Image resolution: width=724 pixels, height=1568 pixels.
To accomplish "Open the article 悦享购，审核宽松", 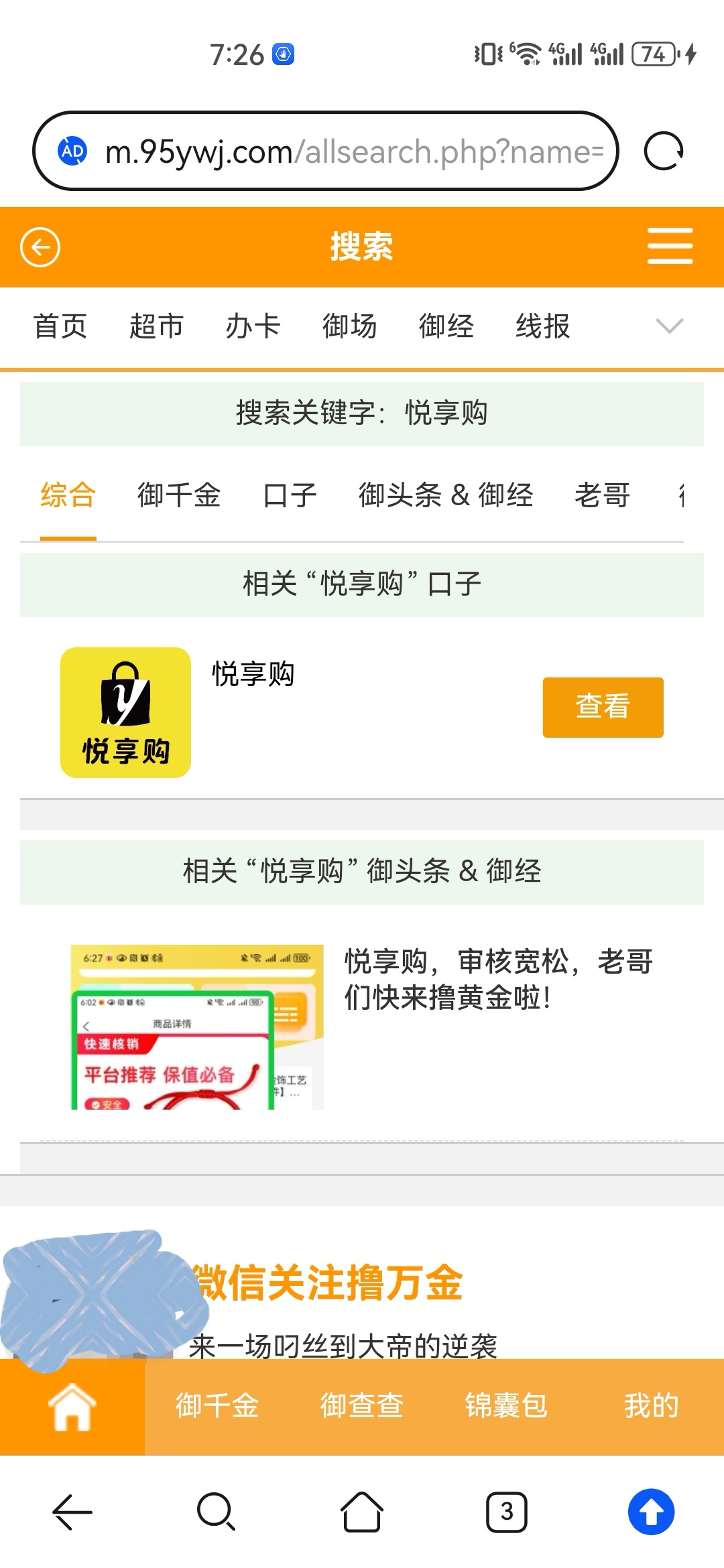I will pyautogui.click(x=497, y=979).
